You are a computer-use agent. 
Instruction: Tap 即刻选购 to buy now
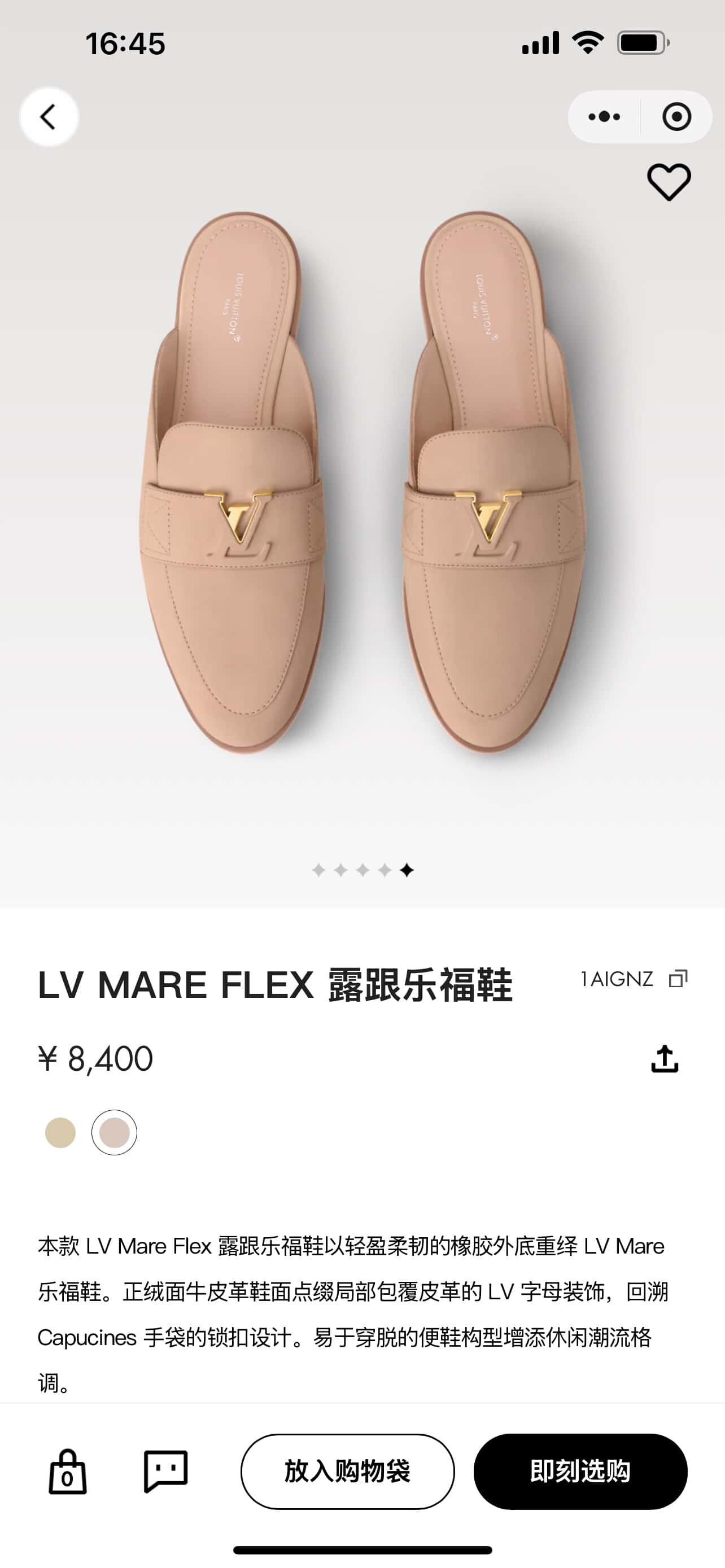click(580, 1472)
